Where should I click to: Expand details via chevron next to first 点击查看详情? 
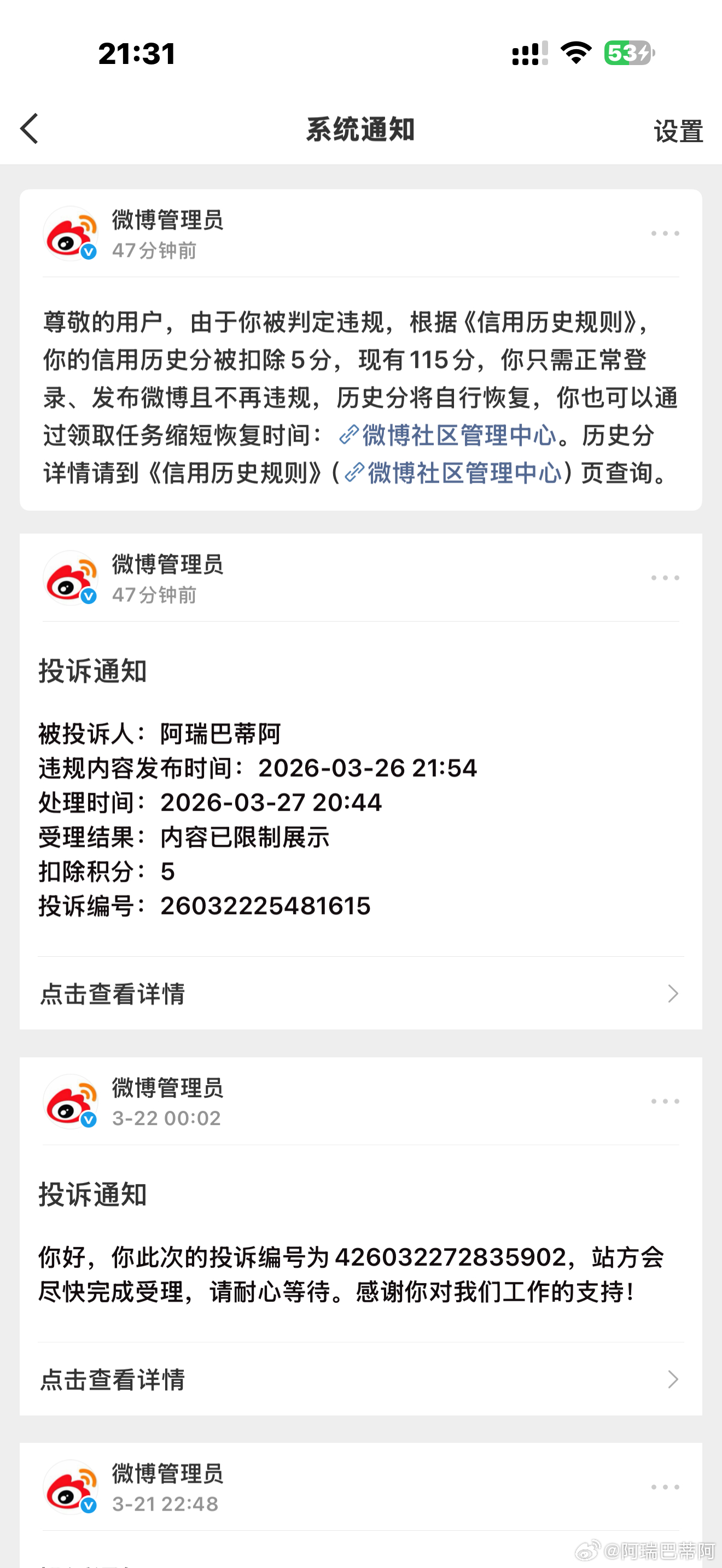click(672, 994)
